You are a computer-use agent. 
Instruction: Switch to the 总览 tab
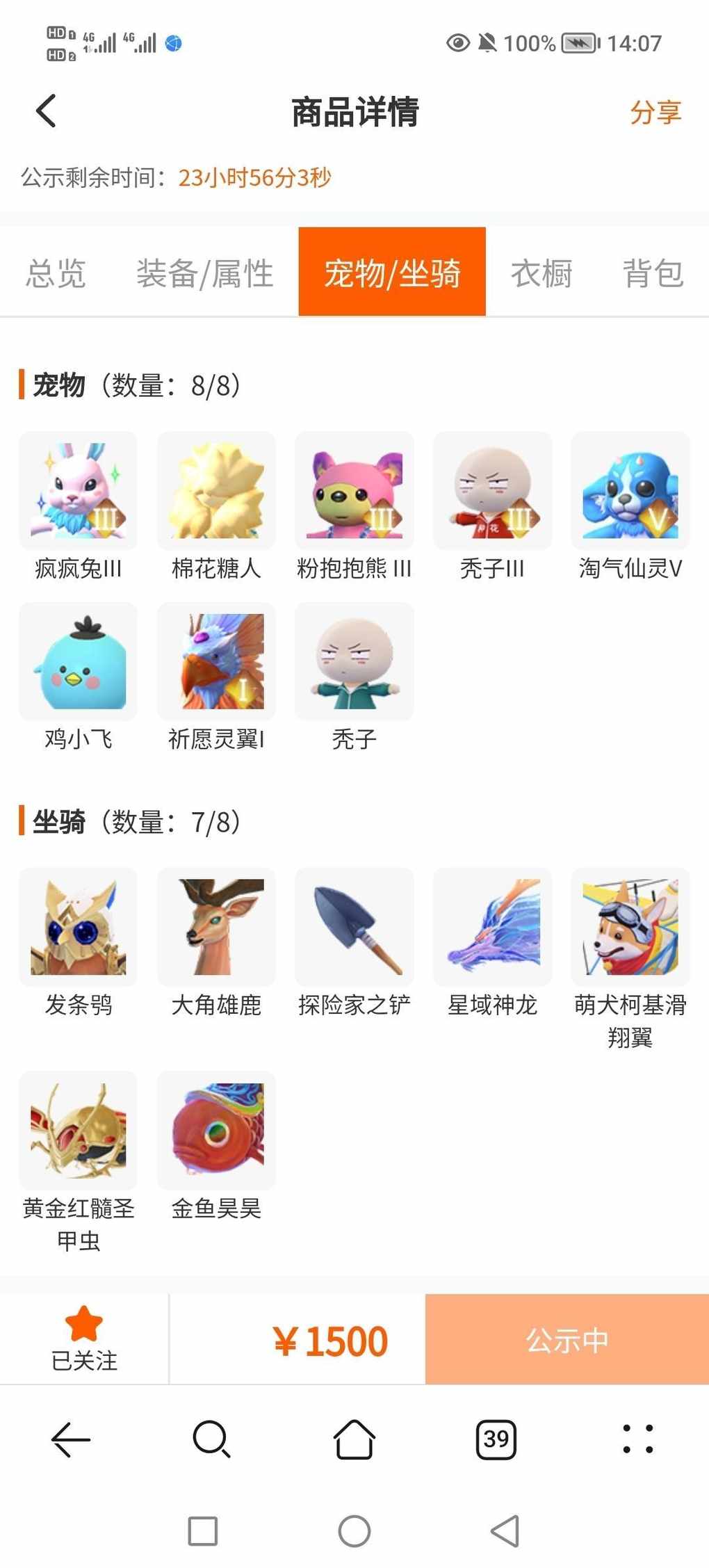point(56,273)
